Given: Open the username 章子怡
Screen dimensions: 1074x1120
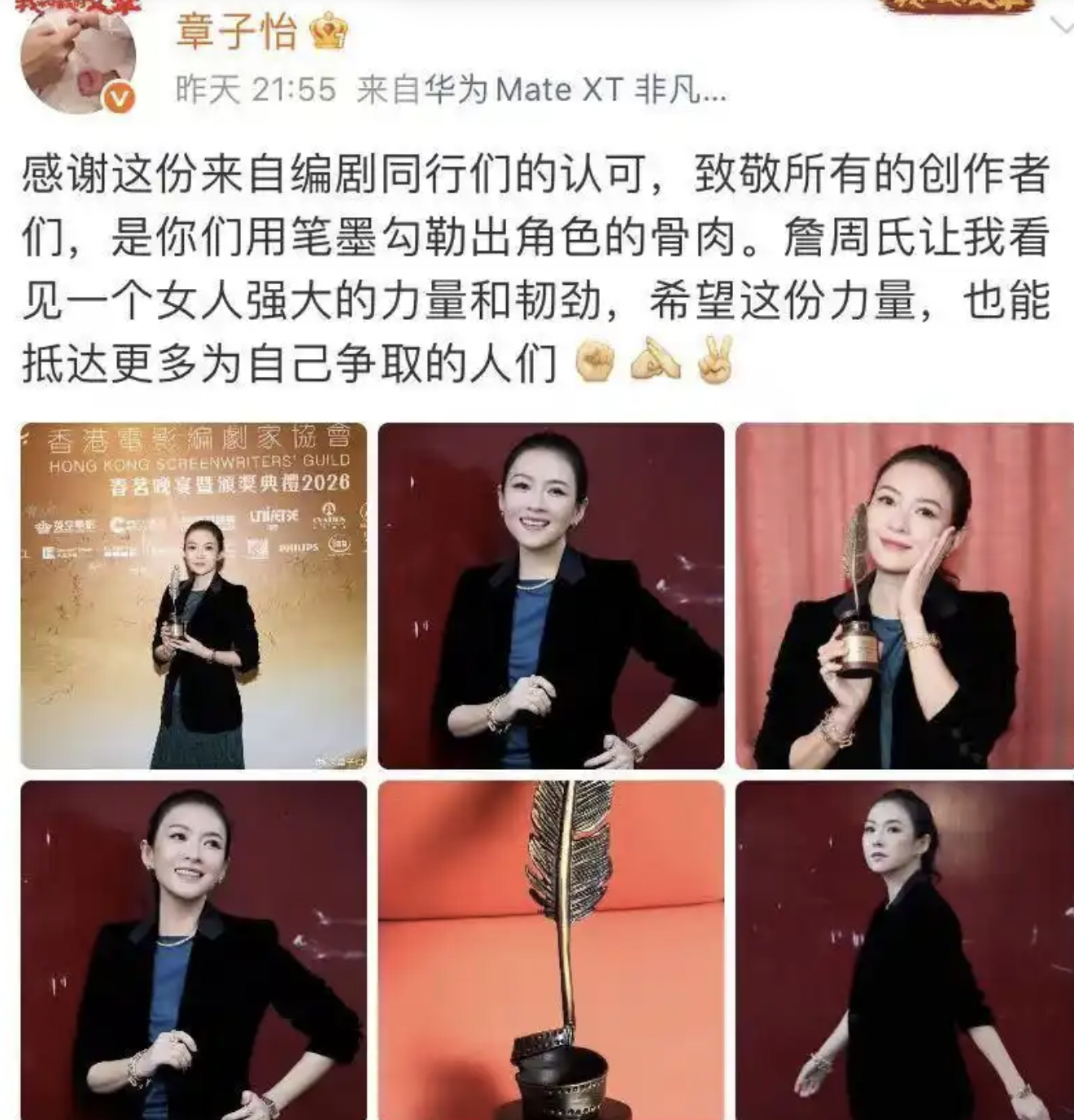Looking at the screenshot, I should click(236, 33).
